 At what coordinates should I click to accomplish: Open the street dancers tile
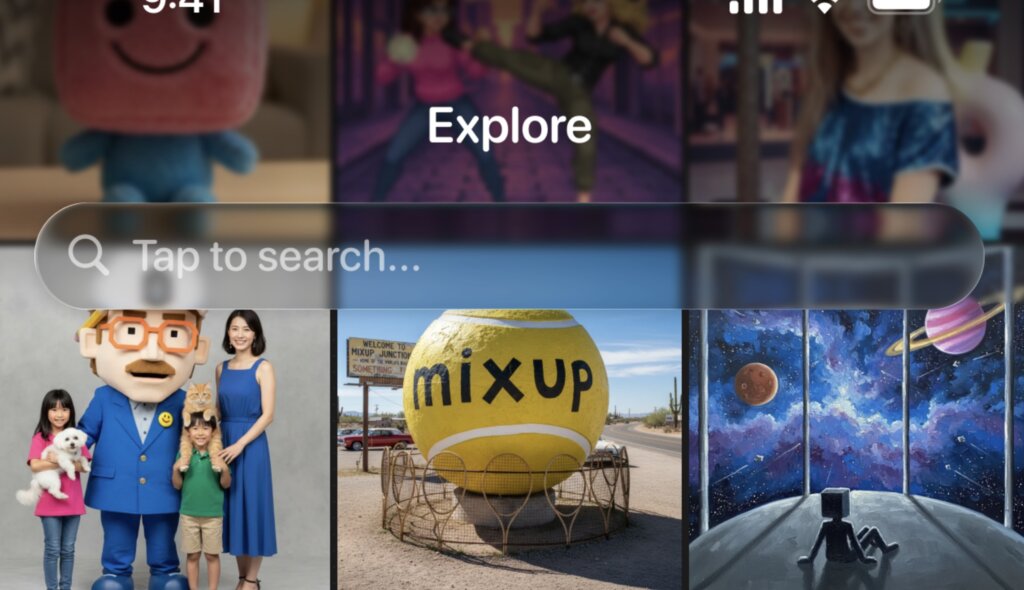click(x=510, y=60)
